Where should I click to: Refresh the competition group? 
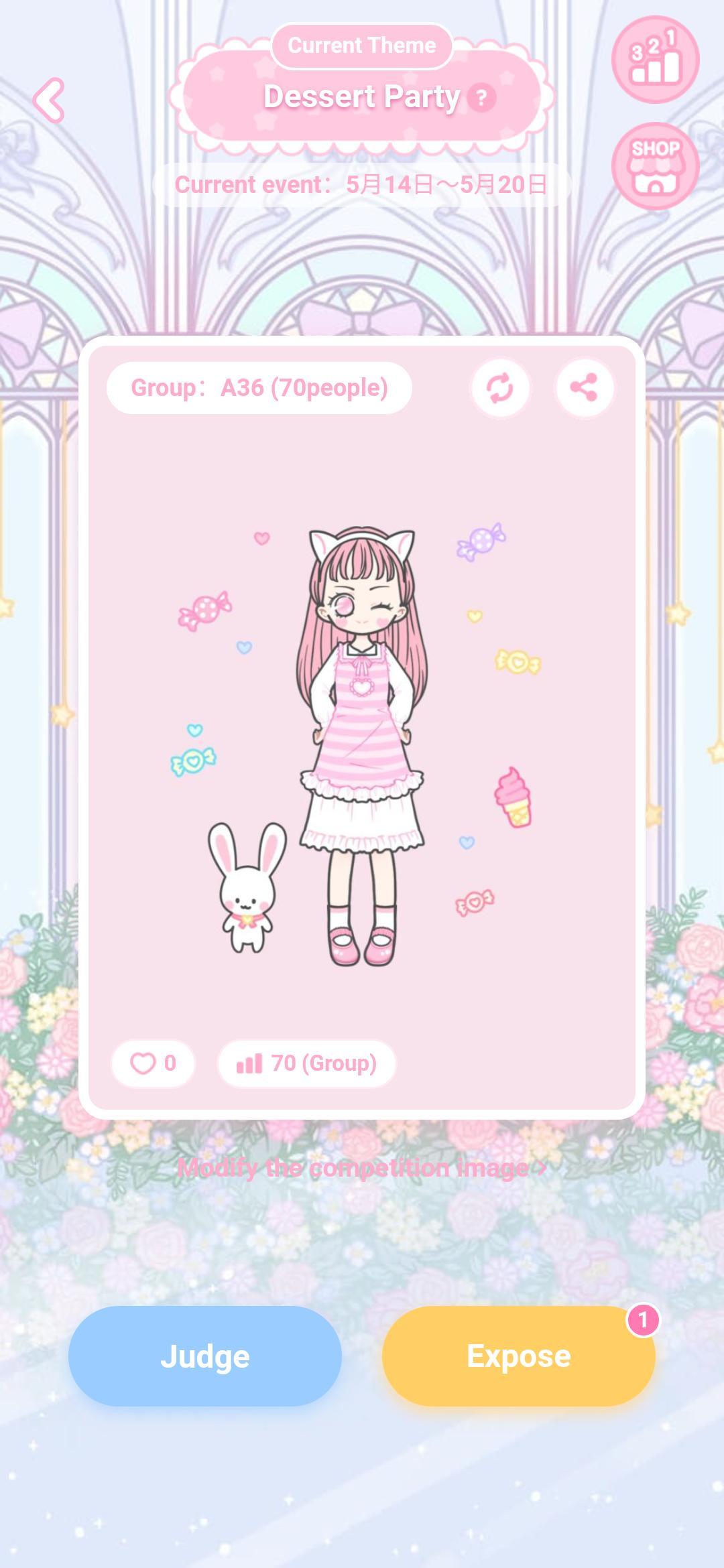pyautogui.click(x=500, y=387)
